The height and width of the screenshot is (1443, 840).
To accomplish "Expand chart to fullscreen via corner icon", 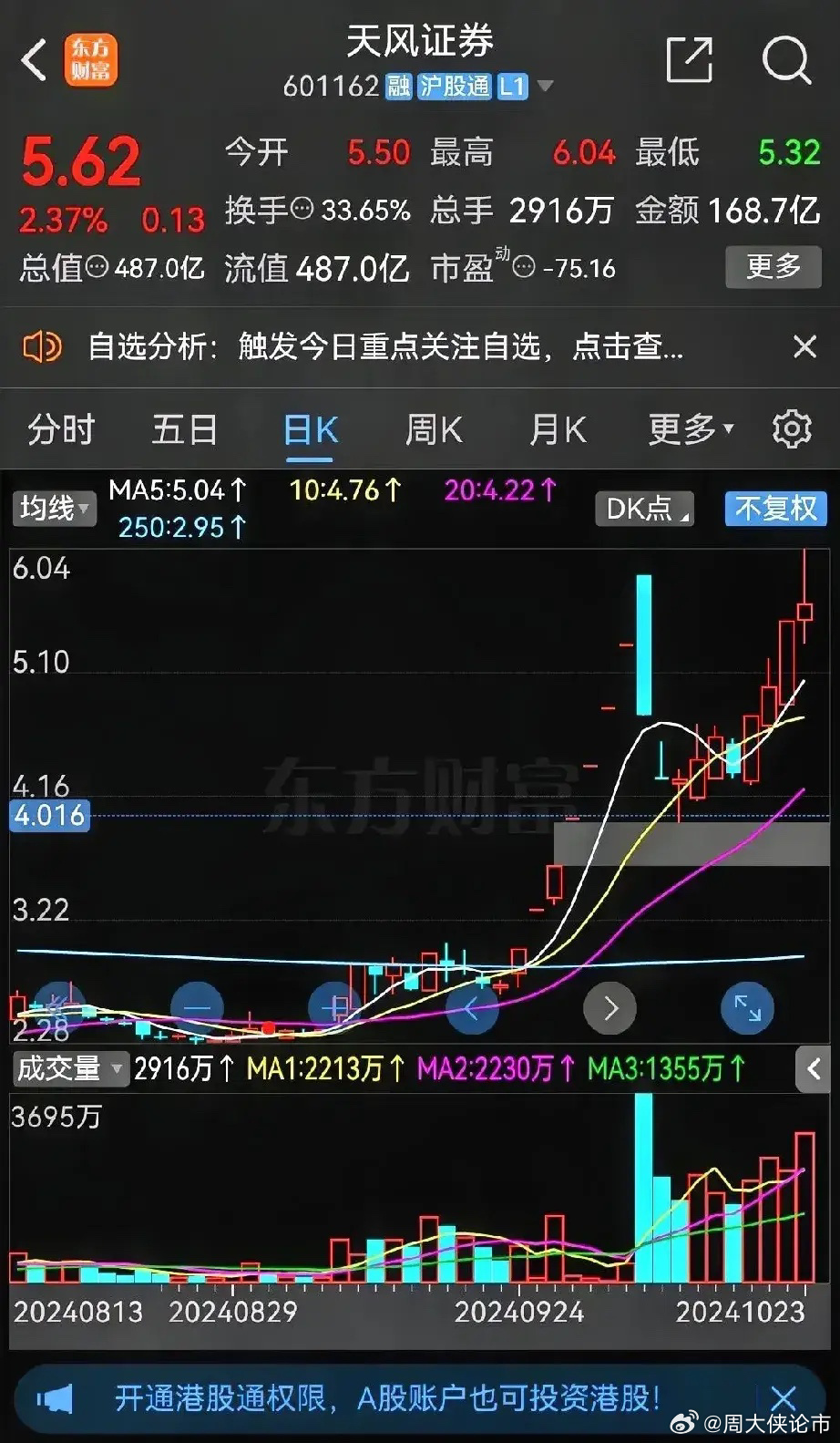I will click(747, 1008).
